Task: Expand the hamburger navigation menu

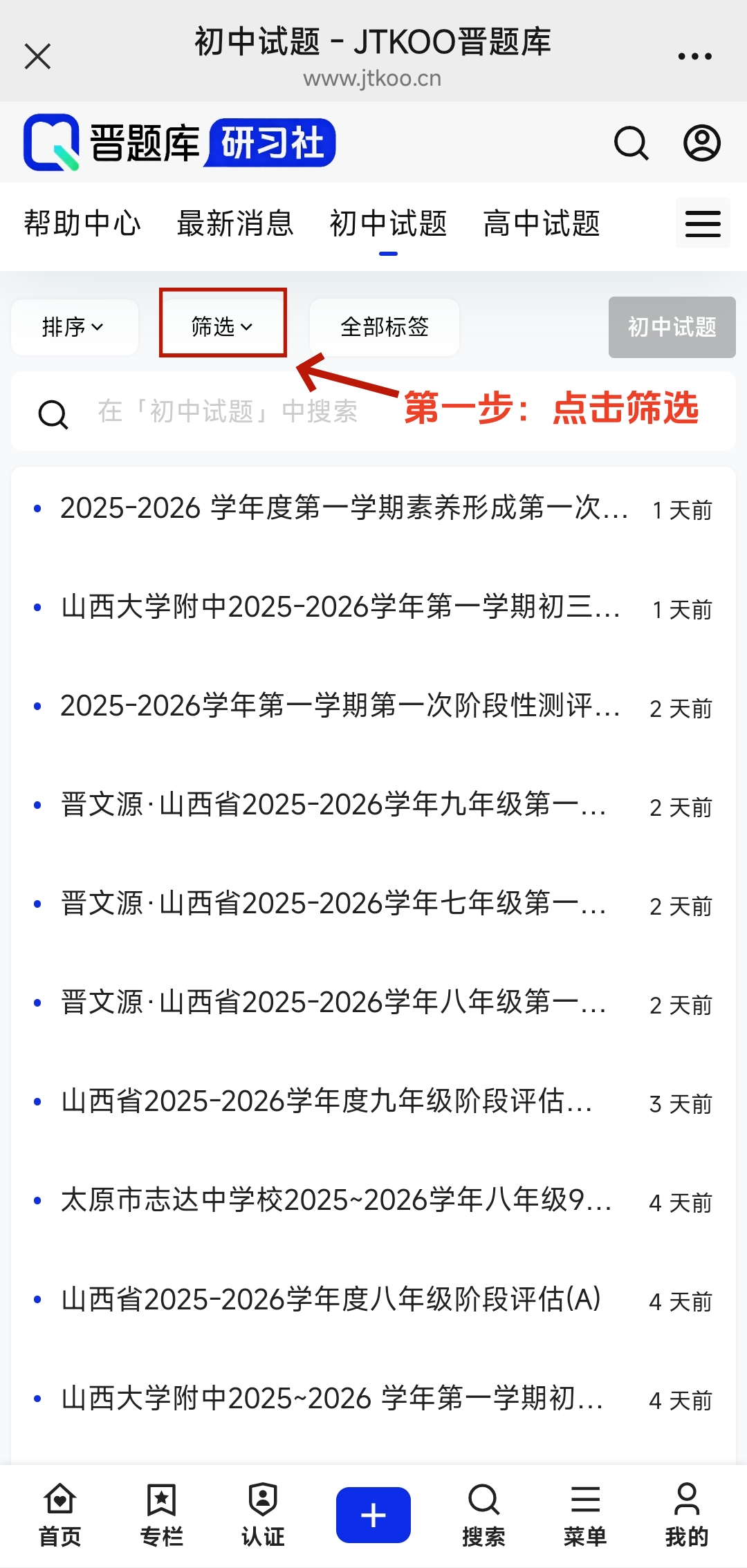Action: click(702, 224)
